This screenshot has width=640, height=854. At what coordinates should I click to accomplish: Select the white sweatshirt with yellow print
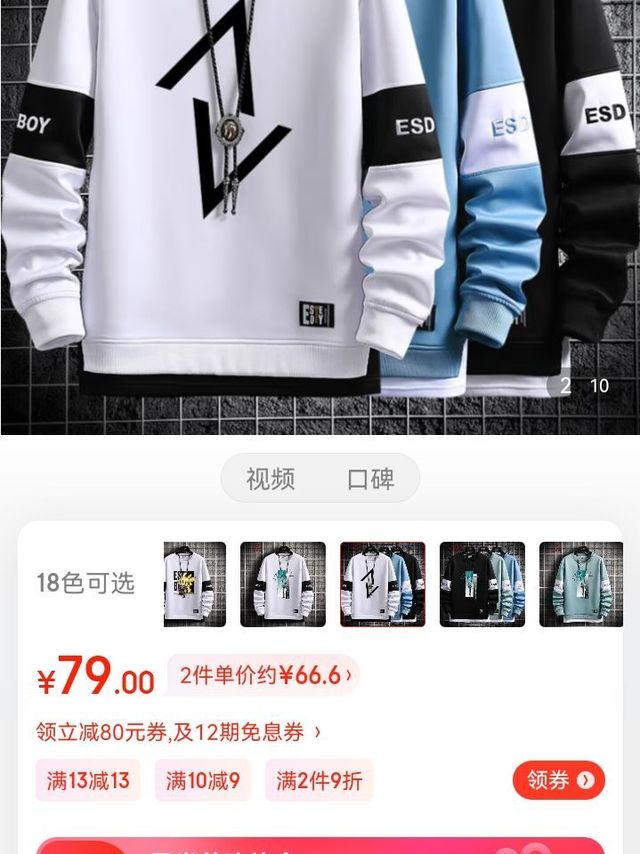195,584
